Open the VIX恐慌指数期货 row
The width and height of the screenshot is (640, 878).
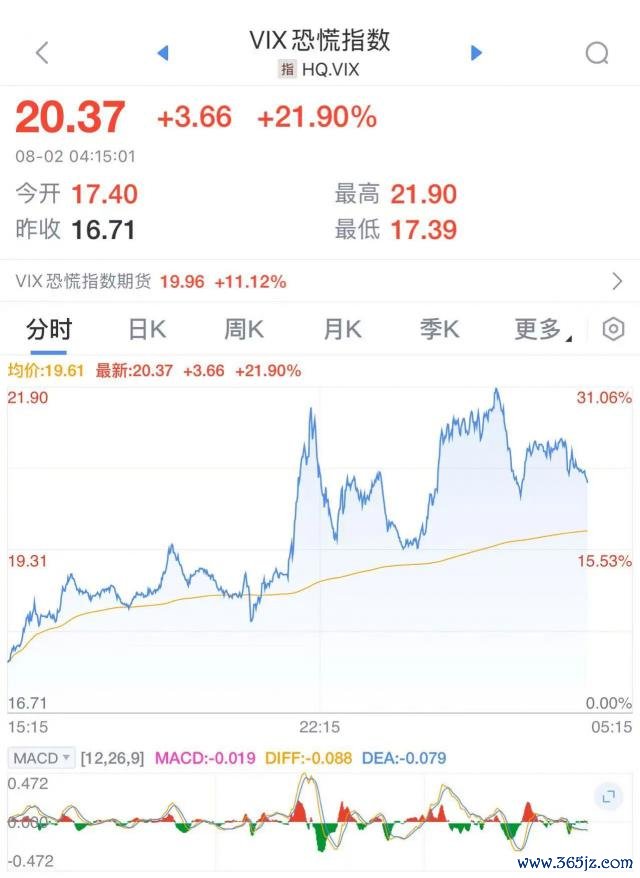pyautogui.click(x=320, y=282)
